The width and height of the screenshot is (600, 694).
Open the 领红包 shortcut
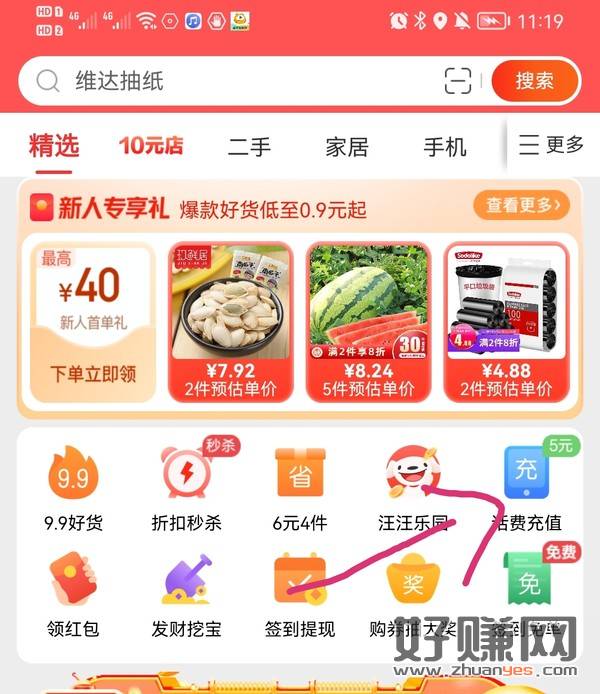(x=74, y=595)
